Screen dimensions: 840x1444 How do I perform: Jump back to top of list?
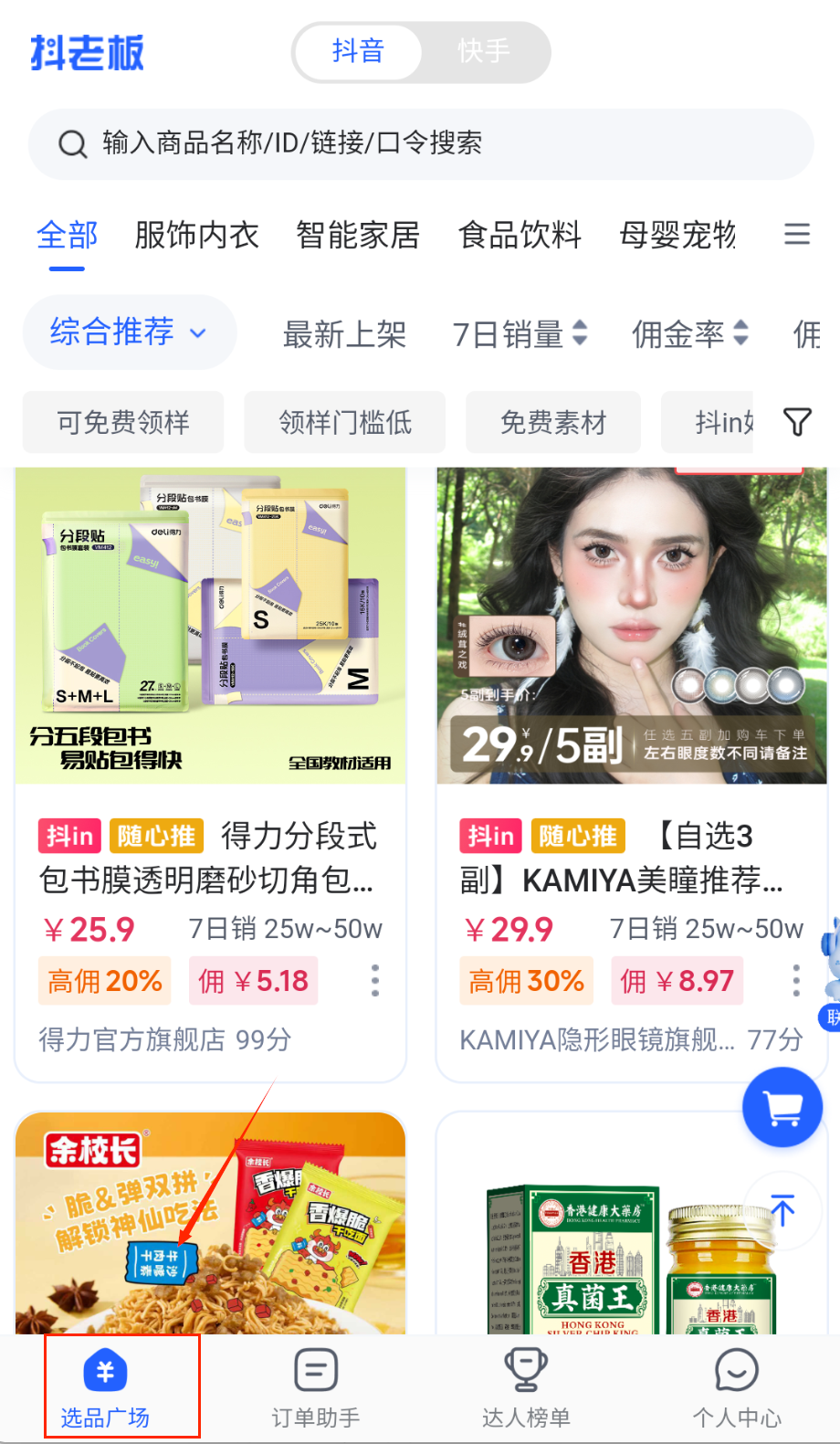(782, 1210)
